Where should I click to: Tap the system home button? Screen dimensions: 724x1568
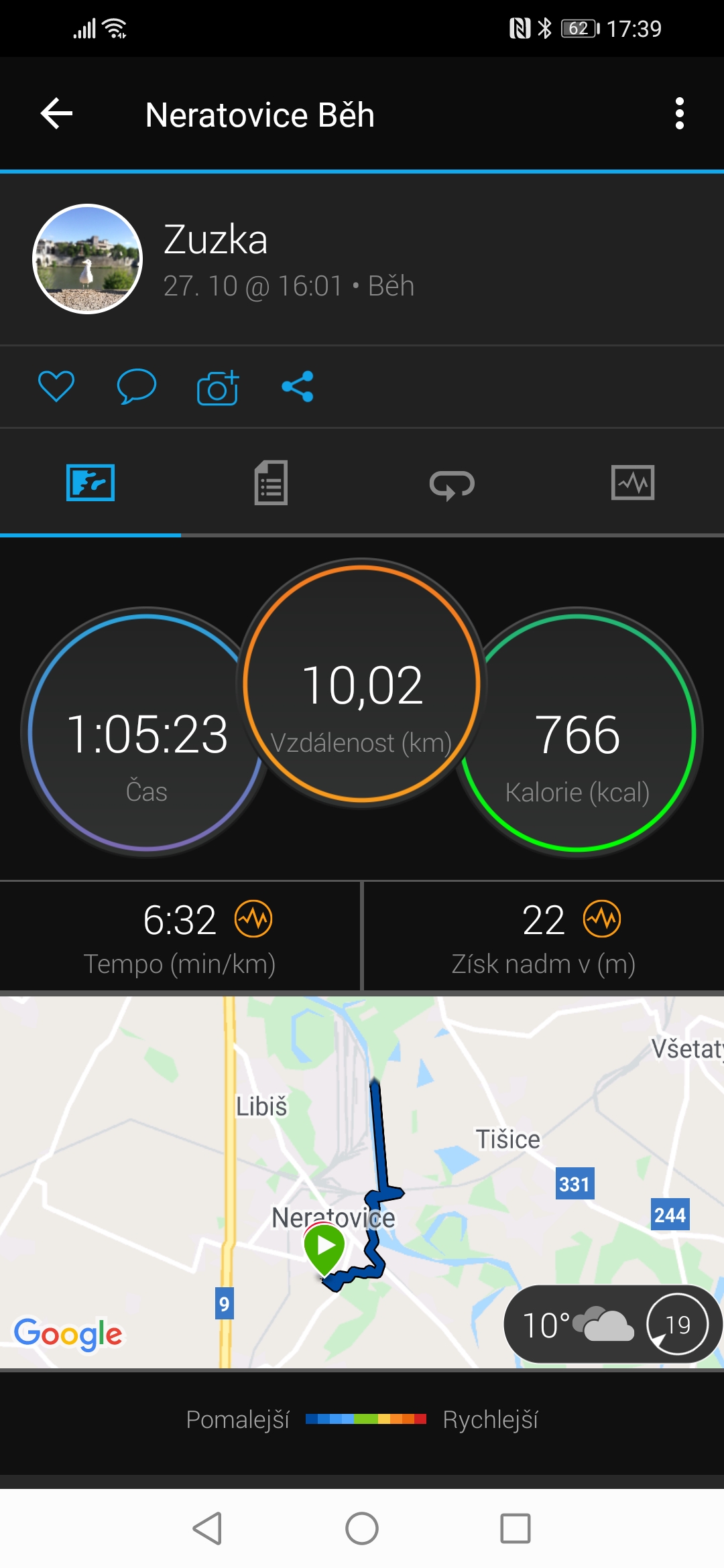coord(362,1528)
